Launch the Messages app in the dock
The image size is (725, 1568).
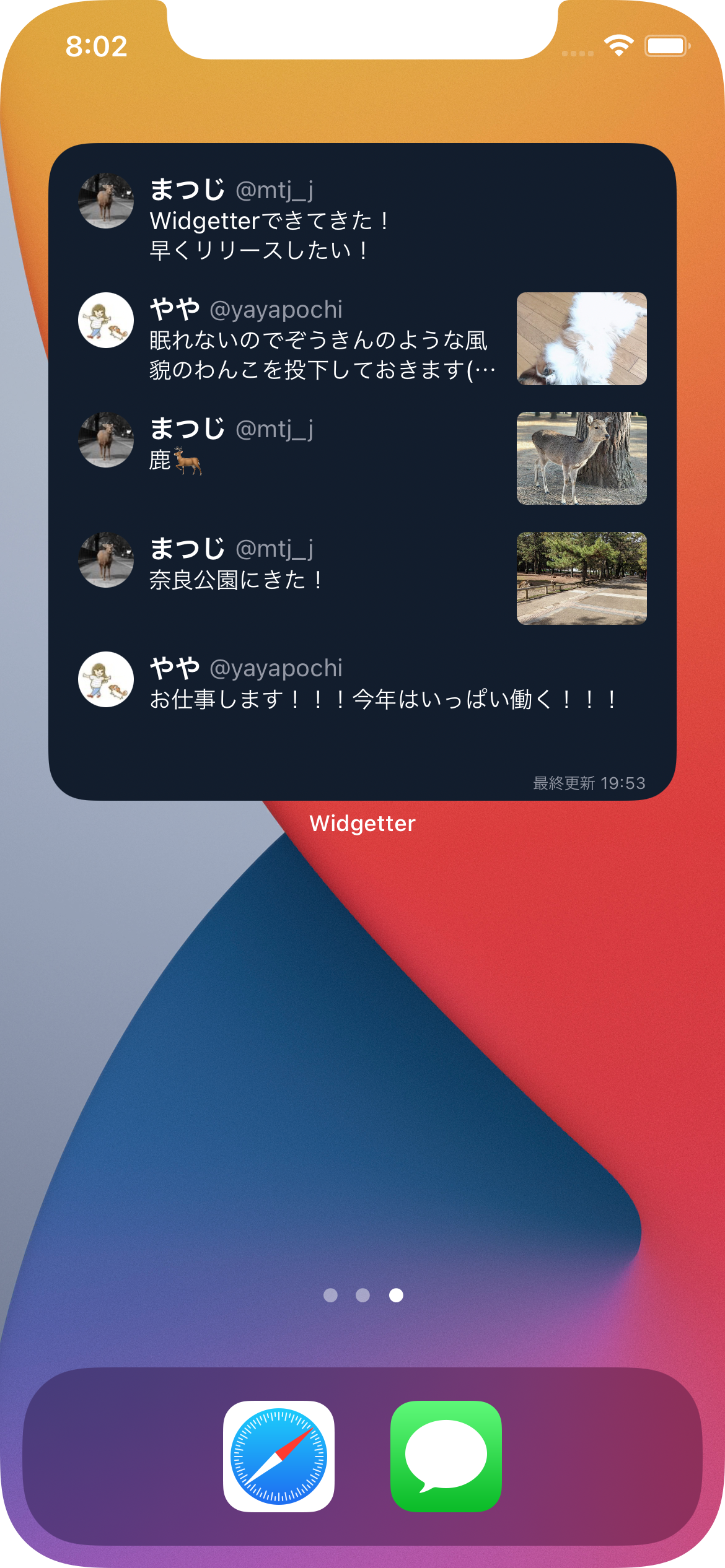446,1456
